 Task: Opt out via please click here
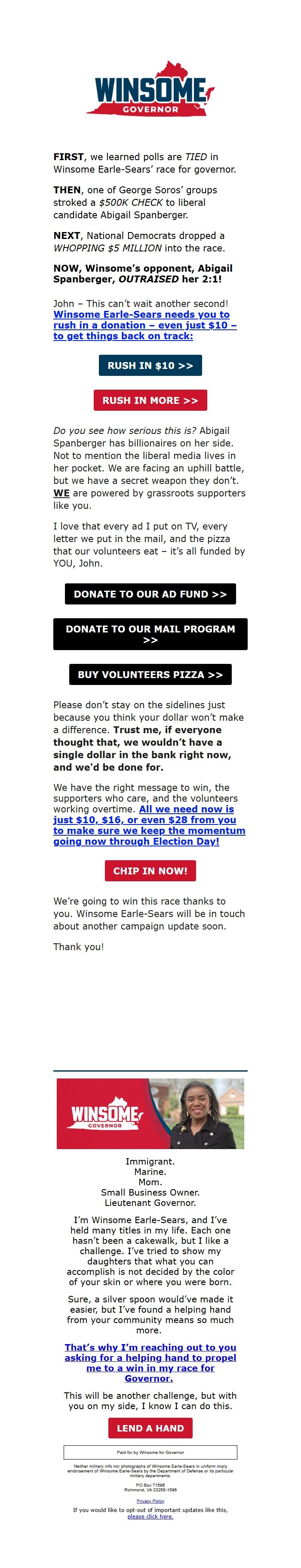[x=150, y=1516]
